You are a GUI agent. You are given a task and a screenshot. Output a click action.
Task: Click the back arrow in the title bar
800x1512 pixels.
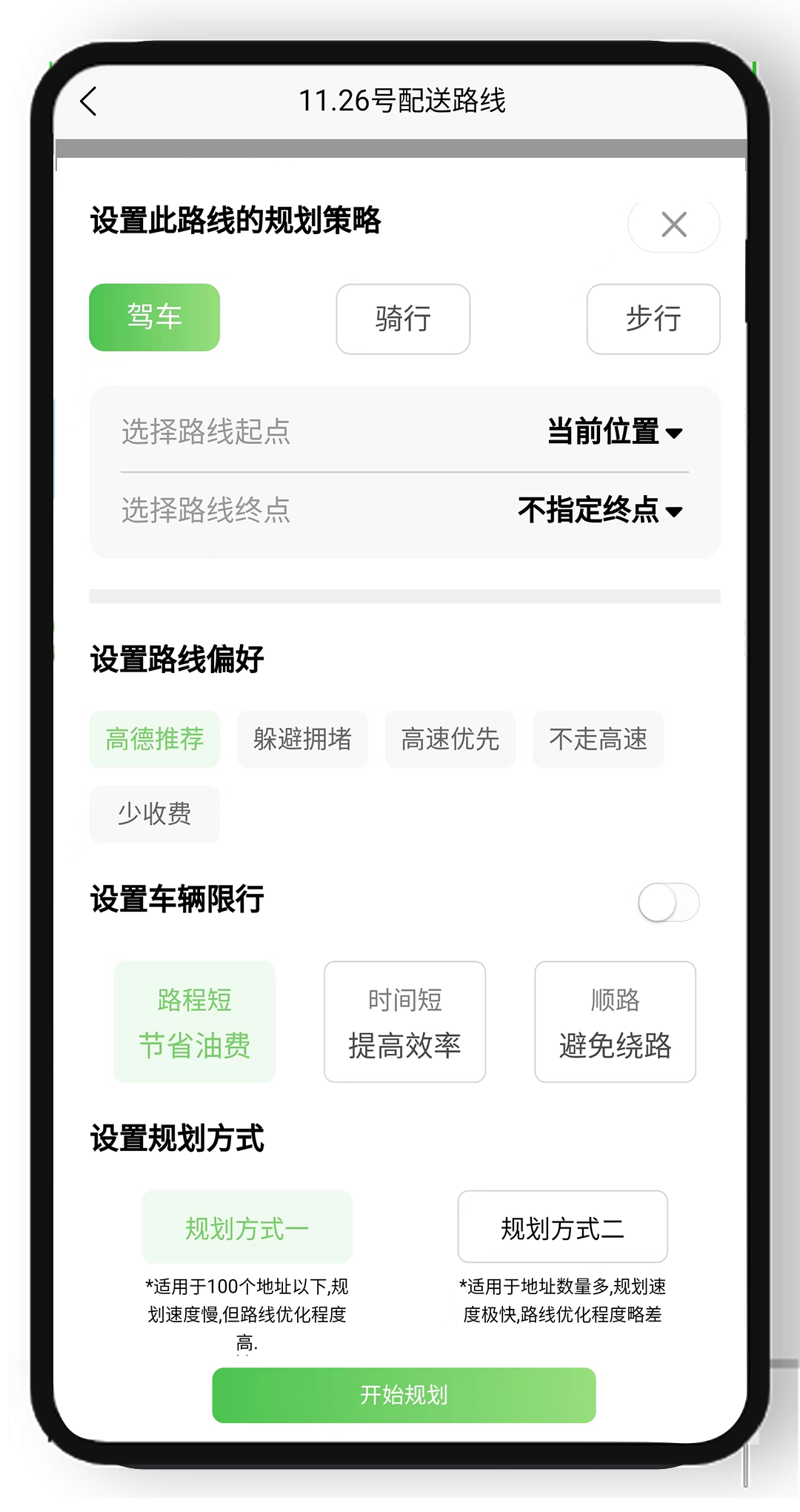pos(89,102)
